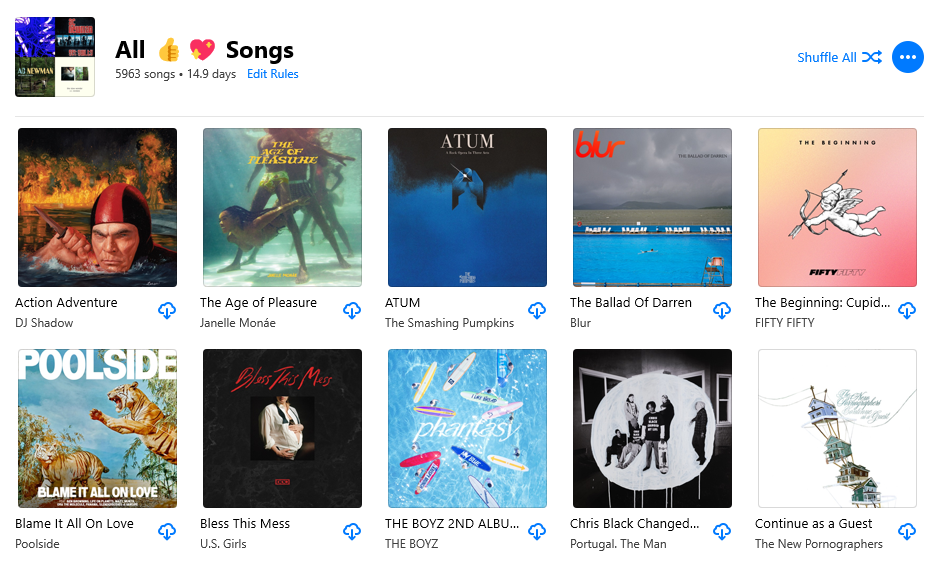Image resolution: width=940 pixels, height=562 pixels.
Task: Download the ATUM album
Action: [x=537, y=311]
